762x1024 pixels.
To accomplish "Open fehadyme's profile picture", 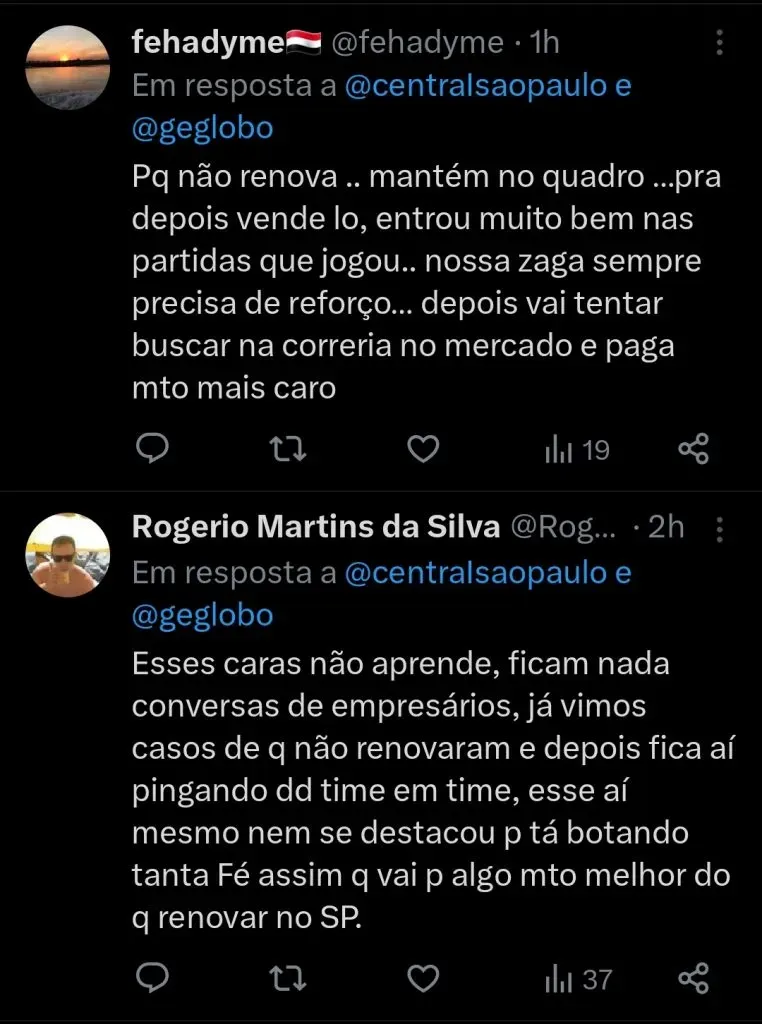I will (67, 68).
